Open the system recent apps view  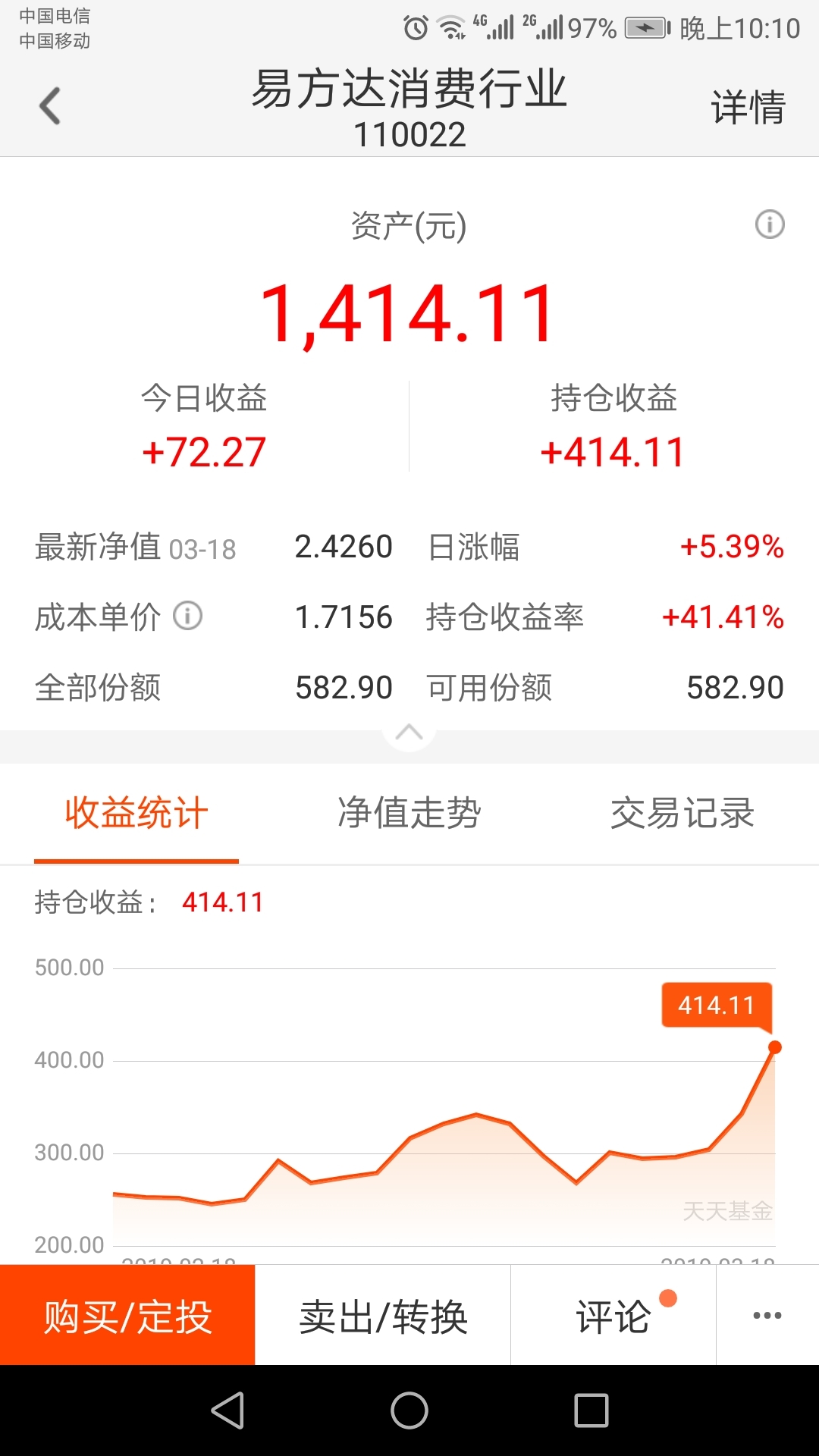point(591,1411)
